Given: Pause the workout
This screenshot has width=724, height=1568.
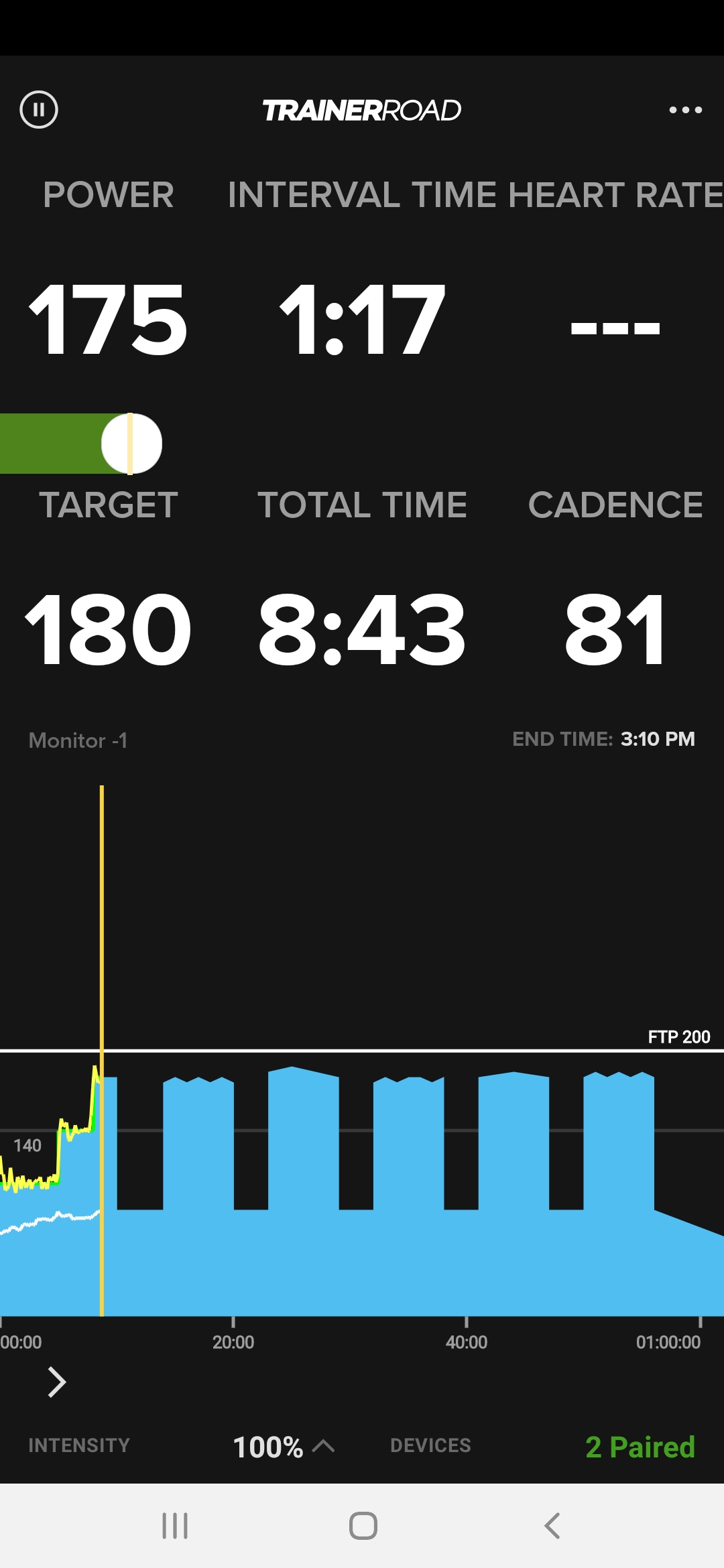Looking at the screenshot, I should (x=39, y=109).
